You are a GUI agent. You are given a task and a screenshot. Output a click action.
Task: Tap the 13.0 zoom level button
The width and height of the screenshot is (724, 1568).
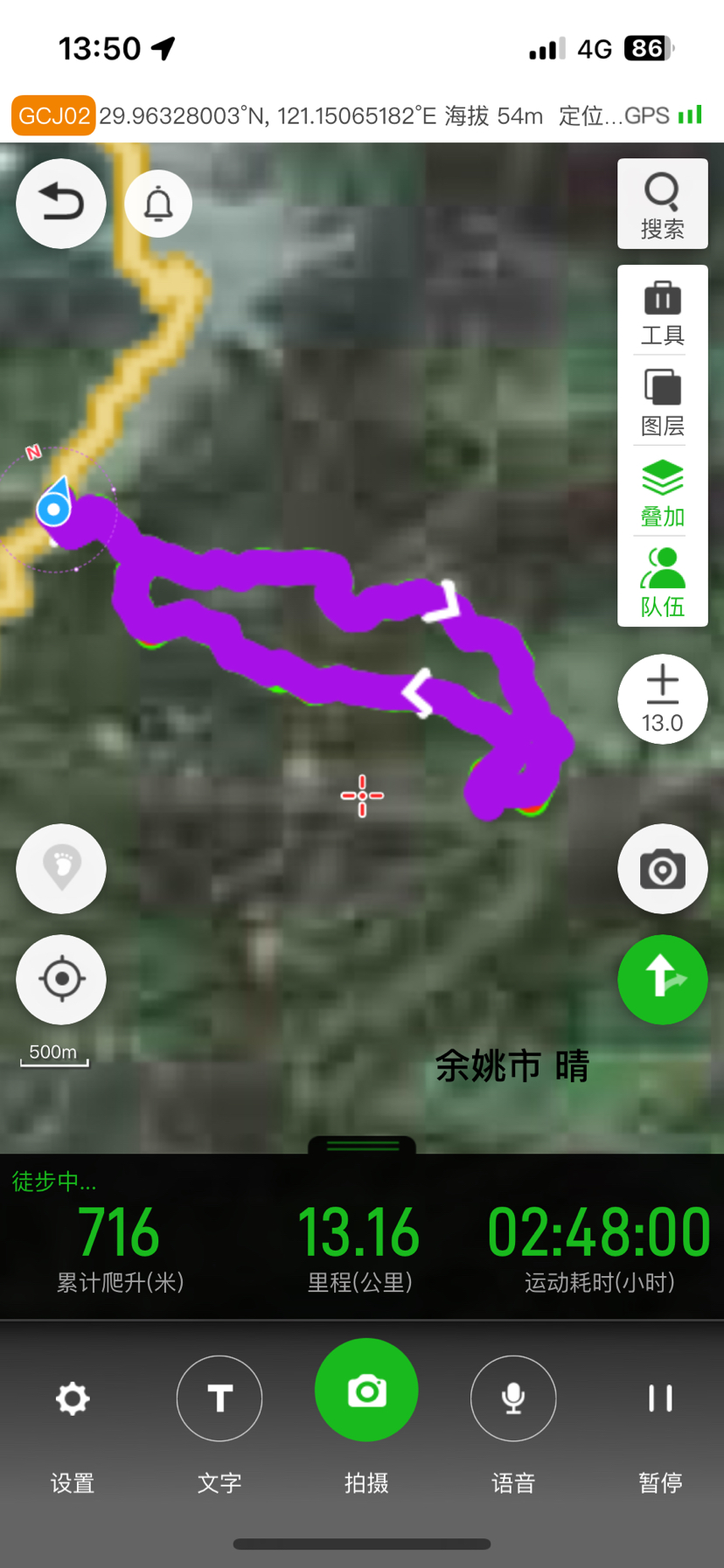tap(662, 699)
